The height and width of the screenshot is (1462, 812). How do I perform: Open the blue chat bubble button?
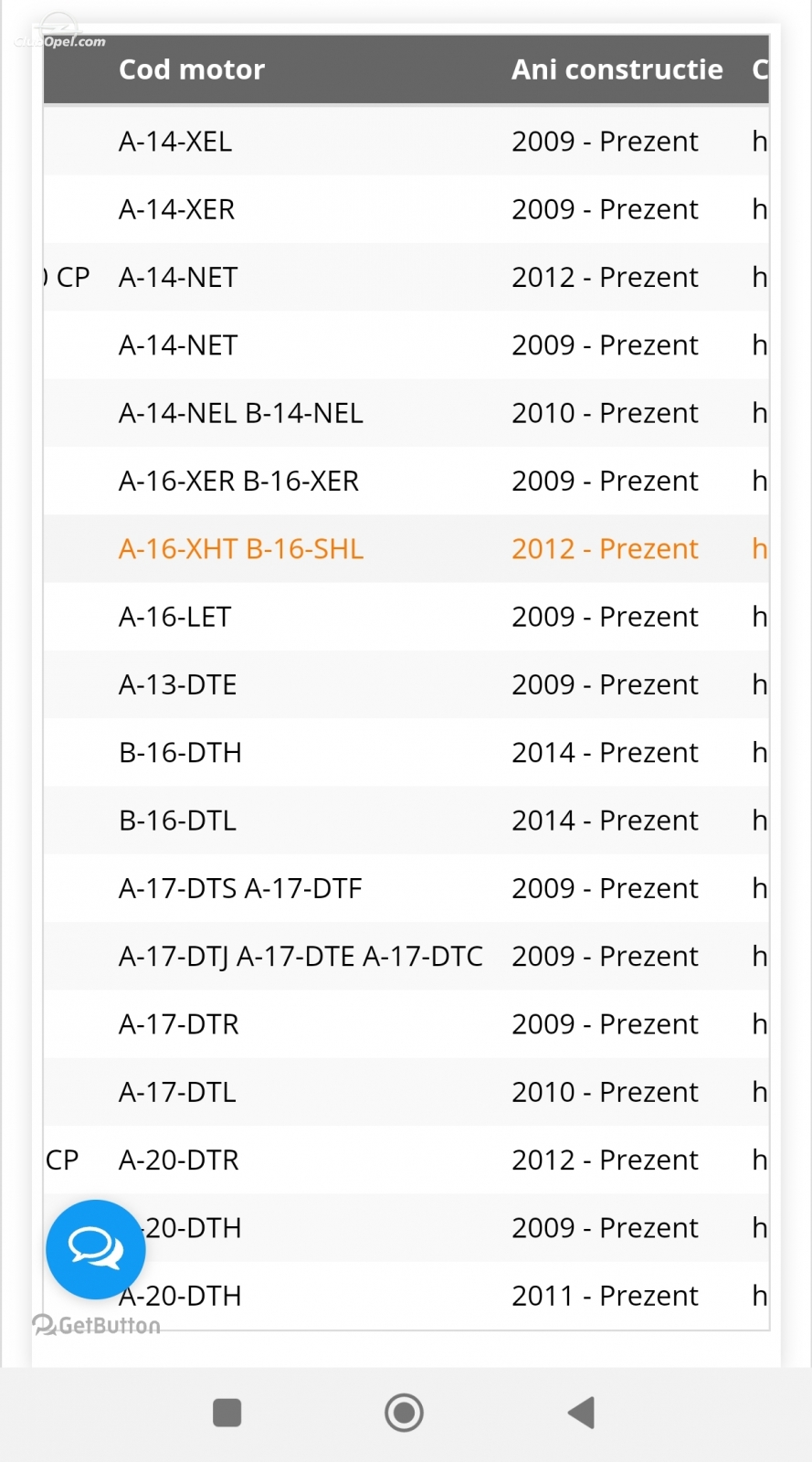click(x=96, y=1249)
